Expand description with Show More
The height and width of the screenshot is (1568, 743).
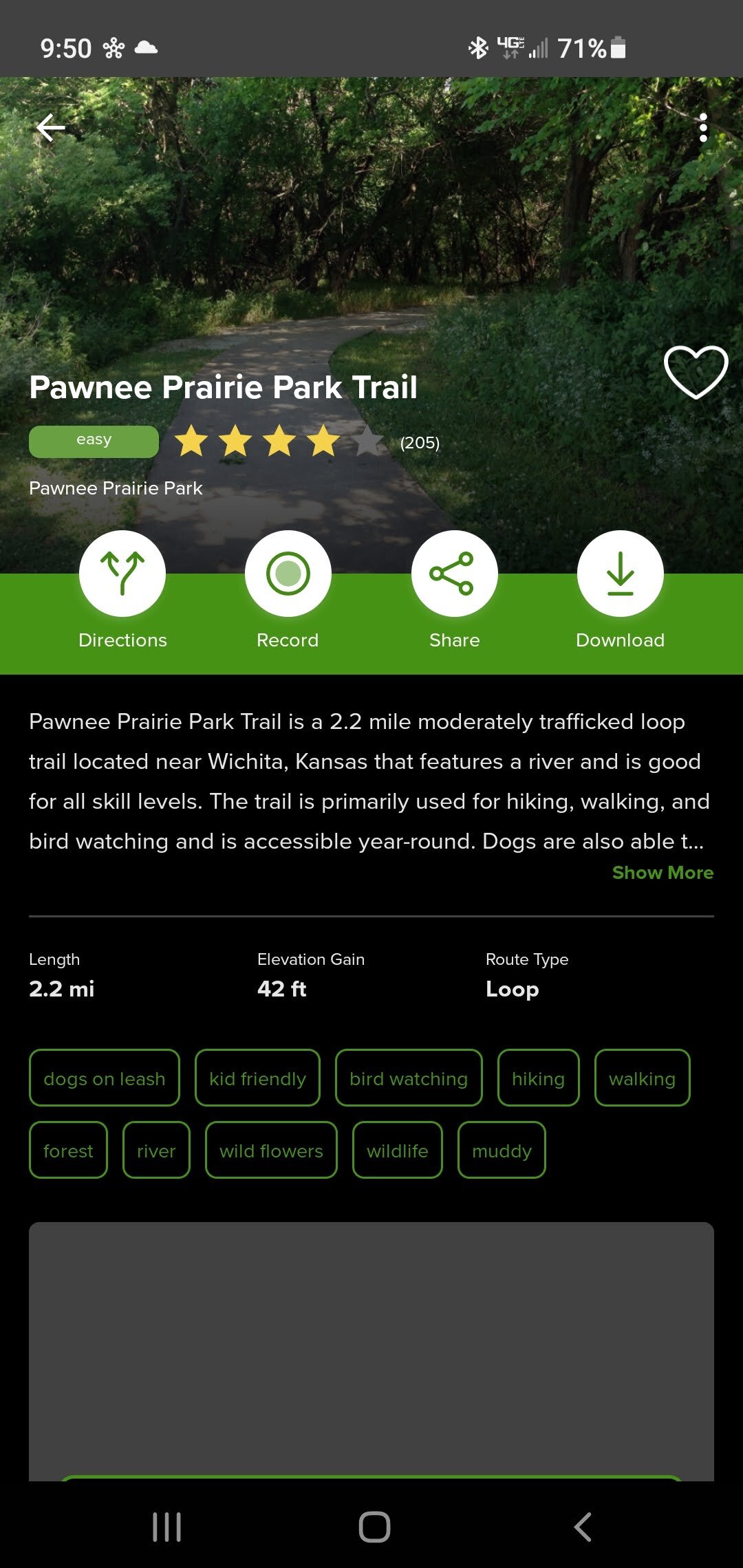[x=663, y=873]
